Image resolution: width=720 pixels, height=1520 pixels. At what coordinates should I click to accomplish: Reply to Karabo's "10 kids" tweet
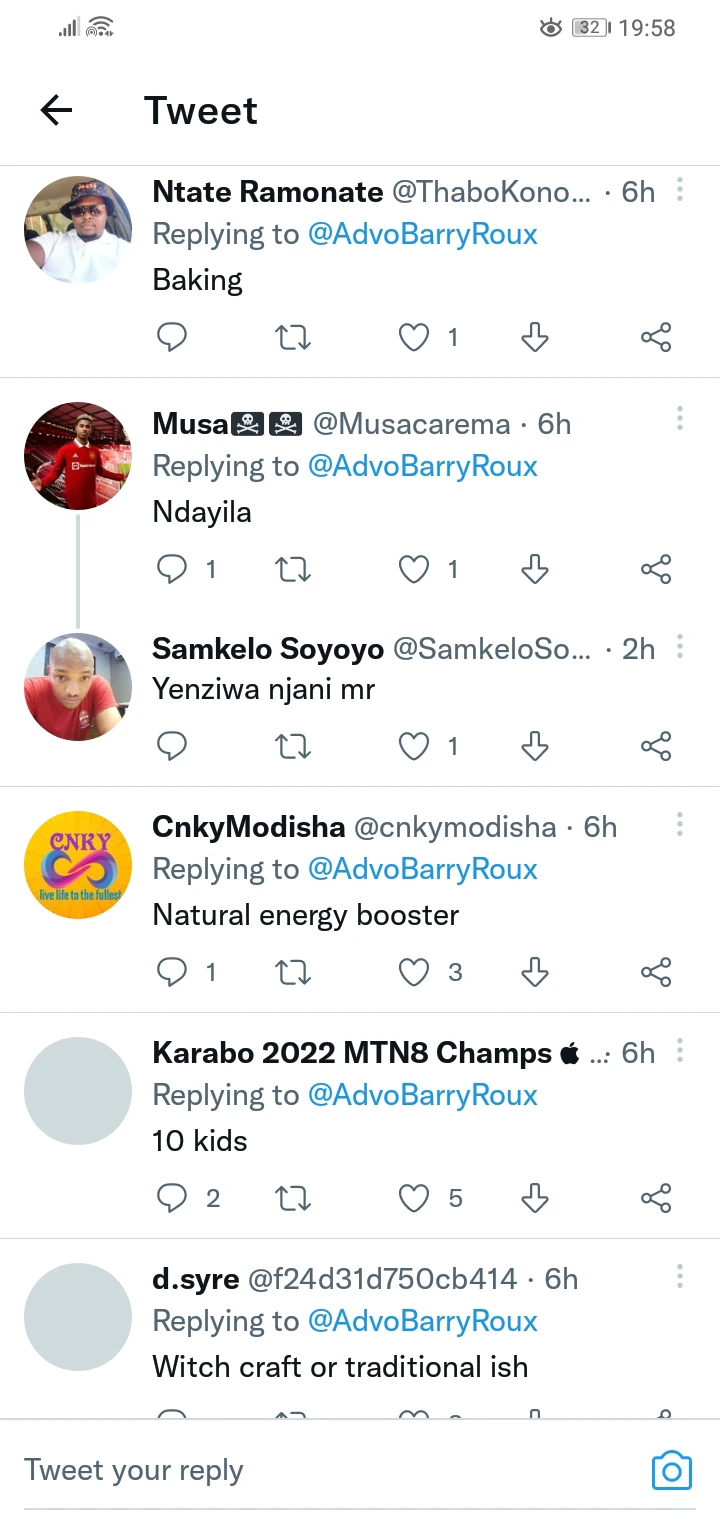pyautogui.click(x=173, y=1198)
